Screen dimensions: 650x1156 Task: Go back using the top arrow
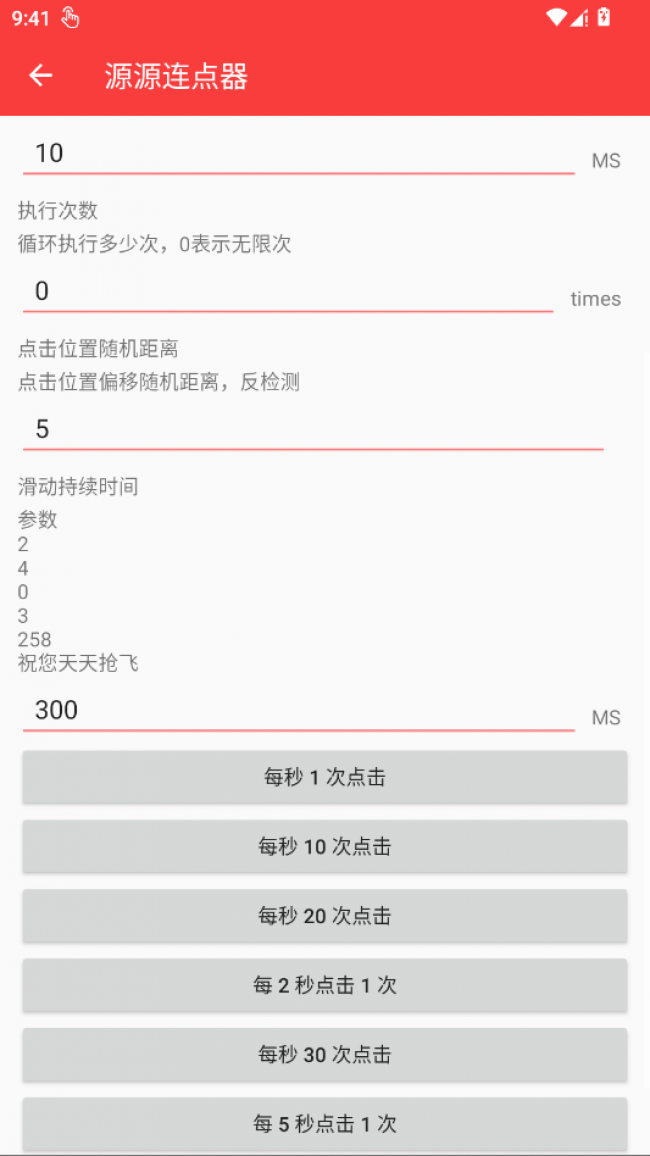pos(40,75)
